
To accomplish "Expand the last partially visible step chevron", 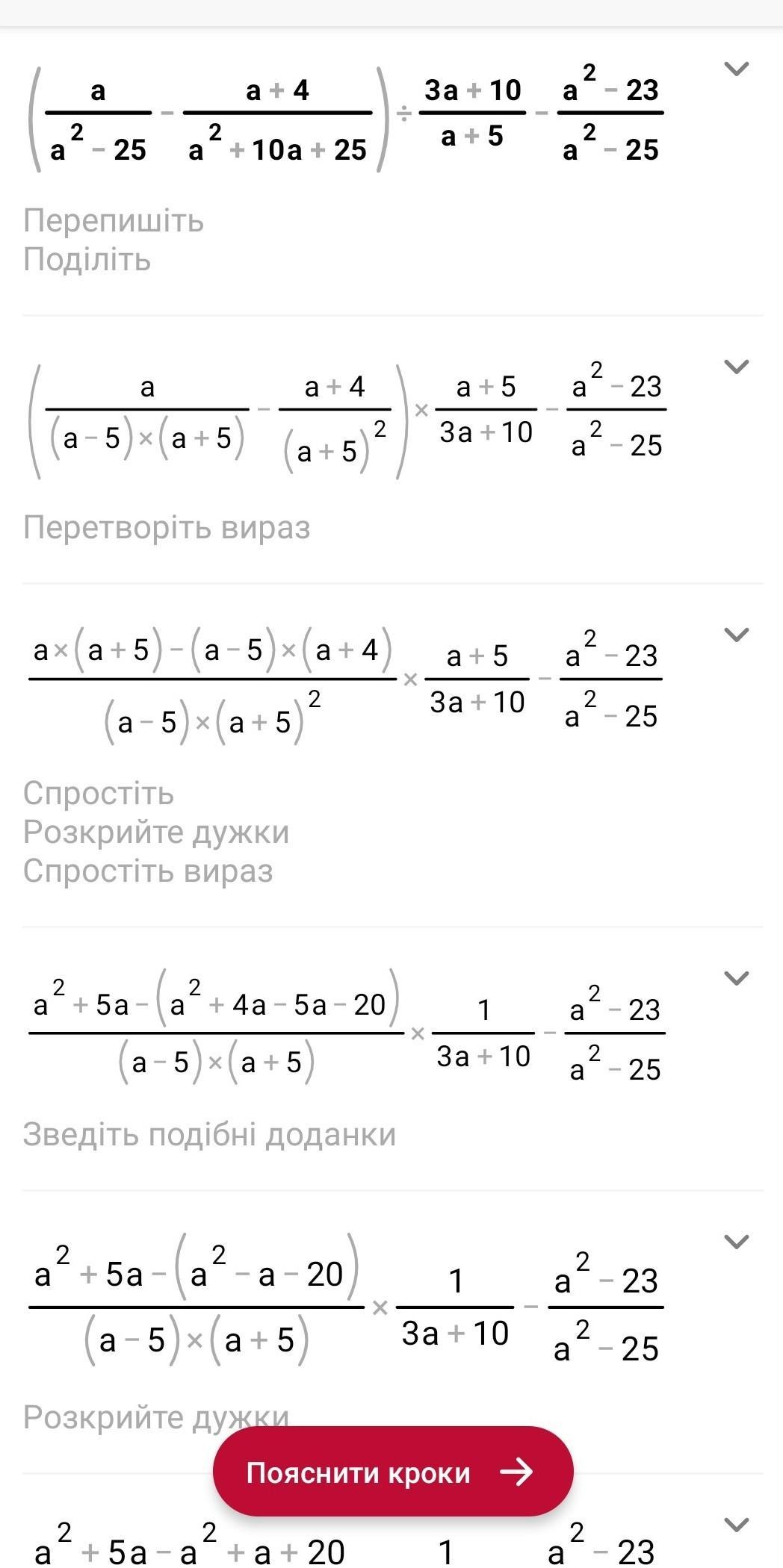I will click(x=737, y=1525).
